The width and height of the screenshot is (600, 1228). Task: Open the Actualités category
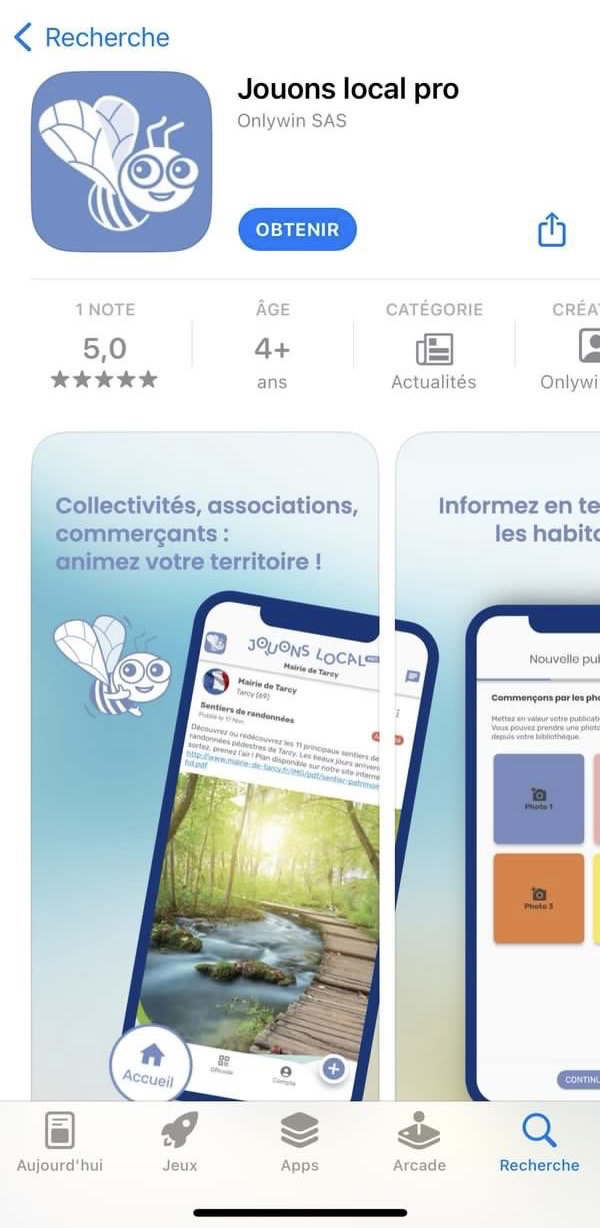(433, 349)
